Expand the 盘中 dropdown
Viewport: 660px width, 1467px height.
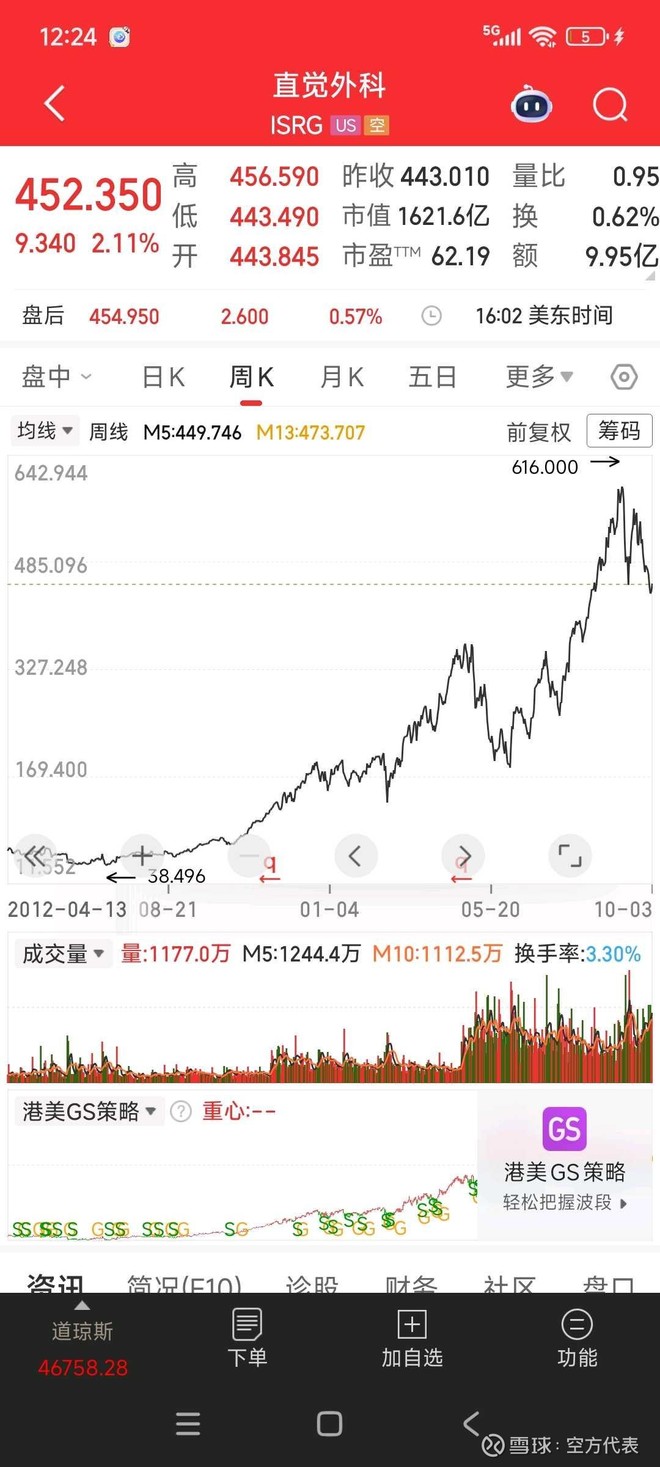click(x=57, y=377)
